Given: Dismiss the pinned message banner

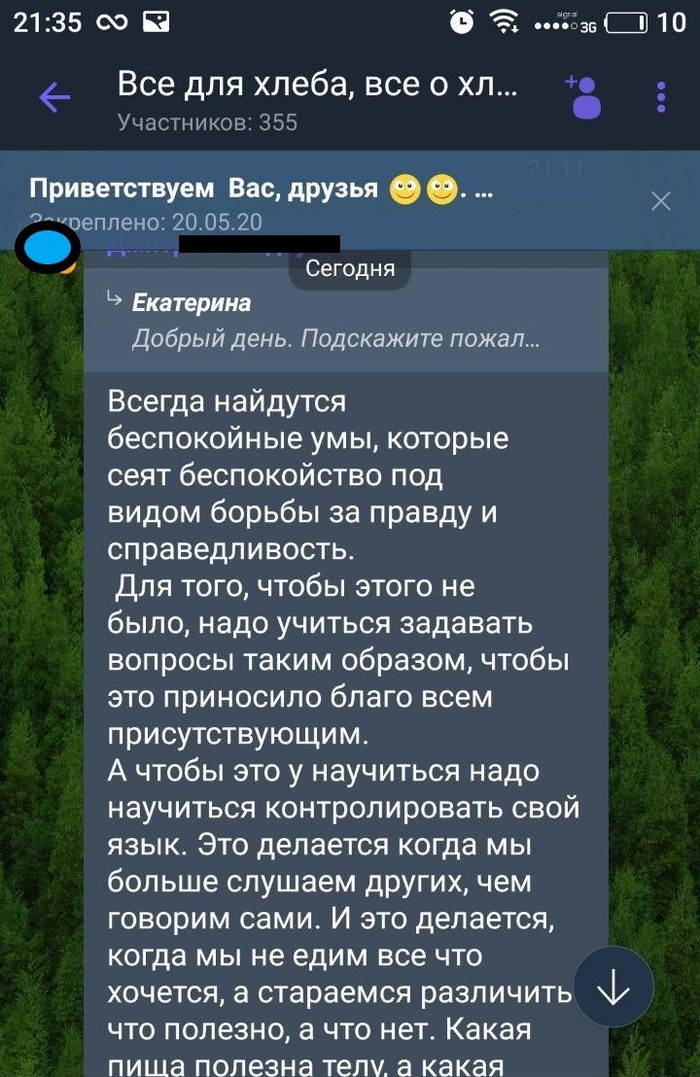Looking at the screenshot, I should click(x=661, y=201).
